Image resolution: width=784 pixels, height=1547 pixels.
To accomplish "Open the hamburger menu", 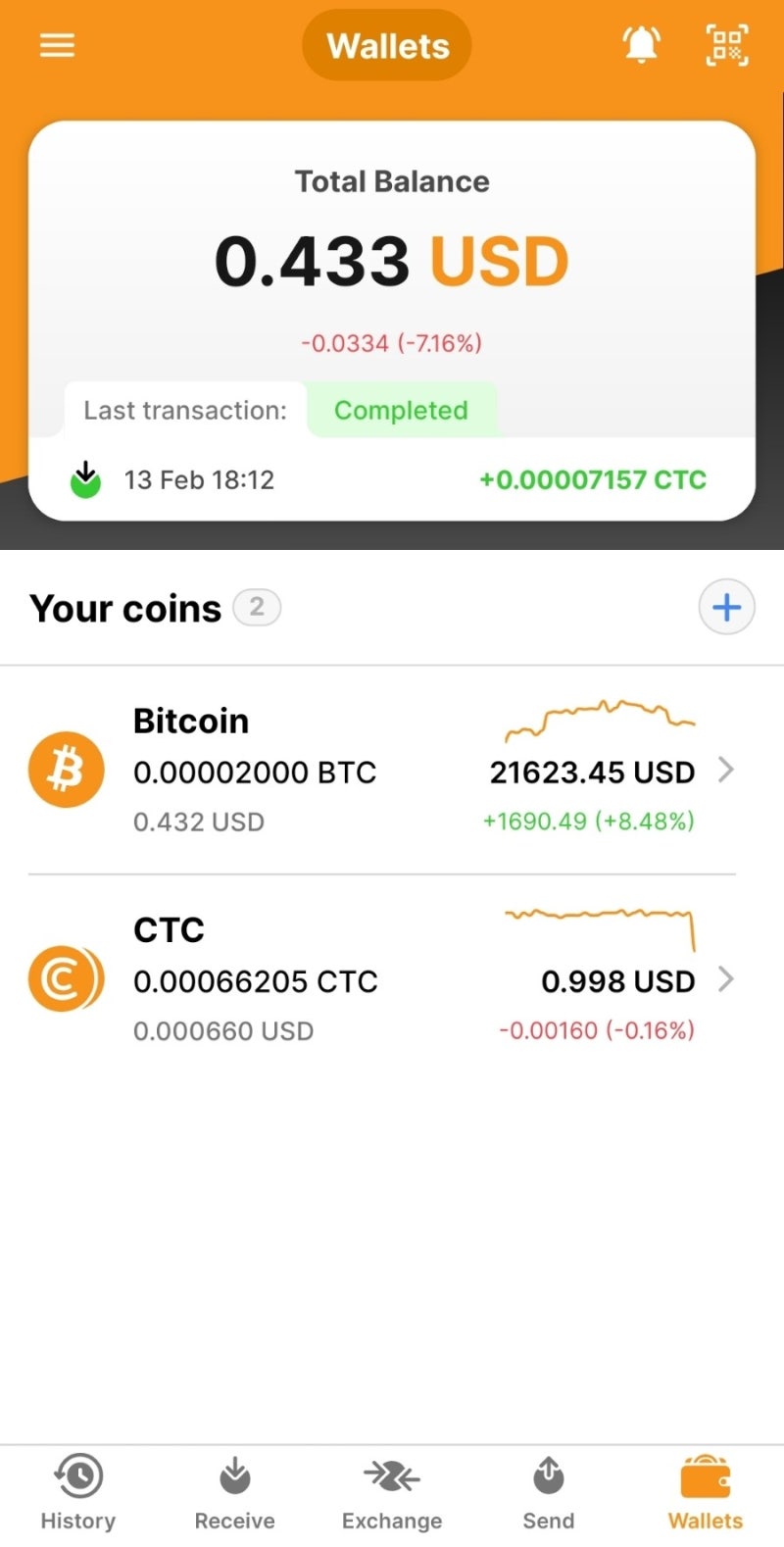I will pyautogui.click(x=56, y=45).
